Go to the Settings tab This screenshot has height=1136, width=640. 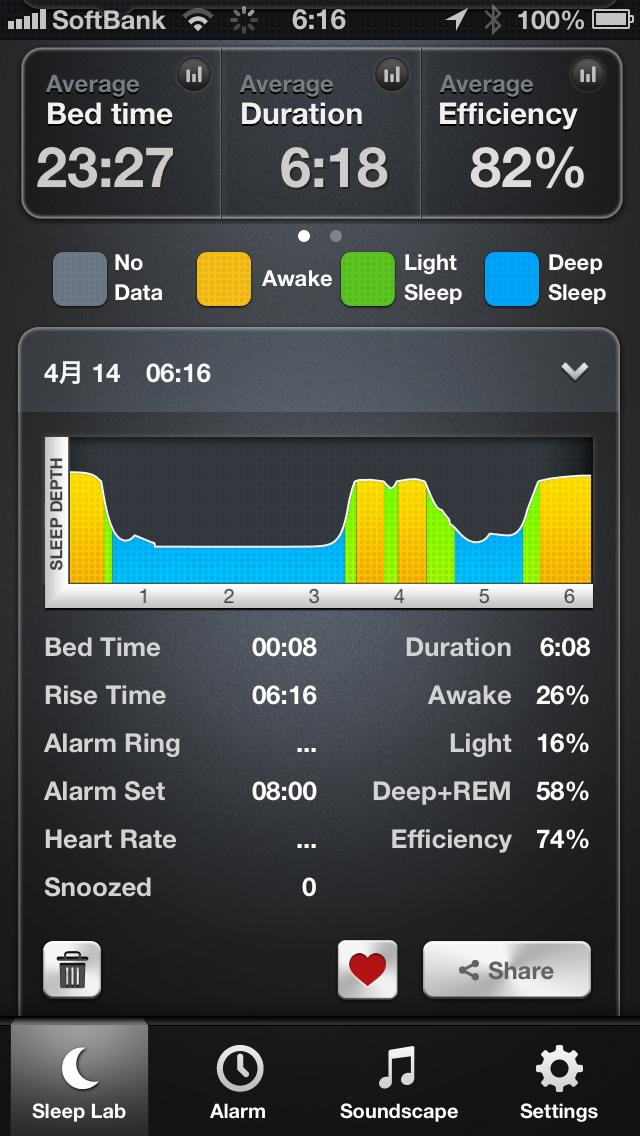558,1082
